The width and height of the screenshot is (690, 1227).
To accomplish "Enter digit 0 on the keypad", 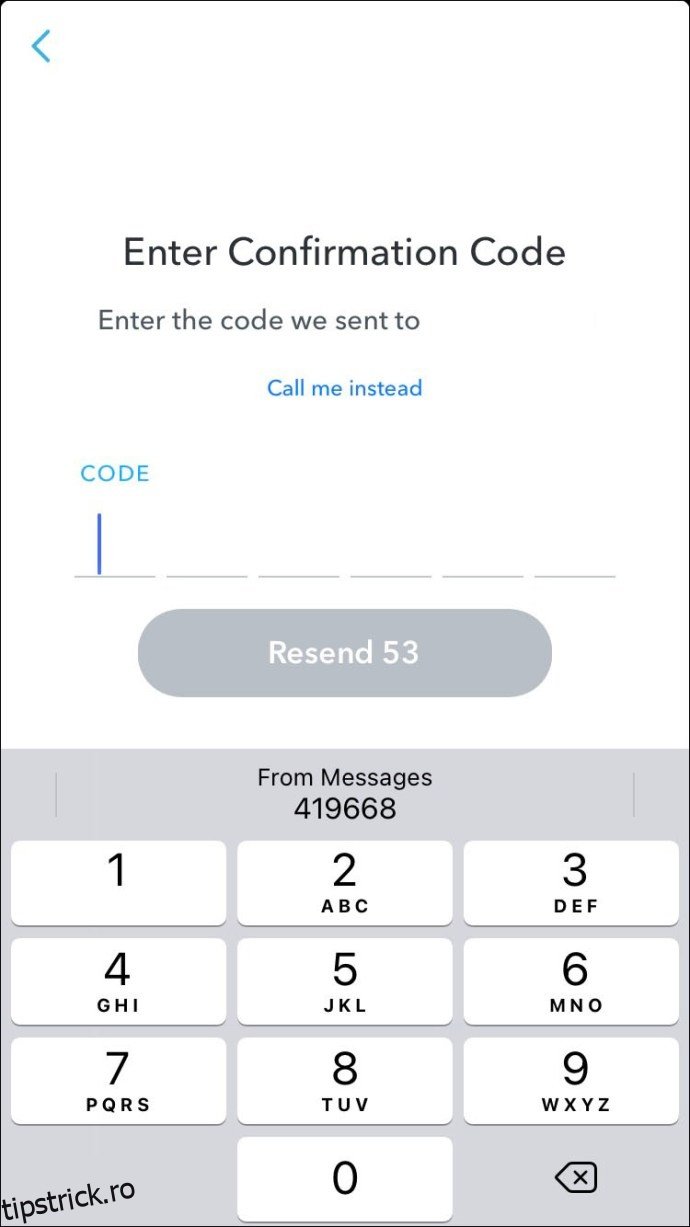I will click(x=344, y=1178).
